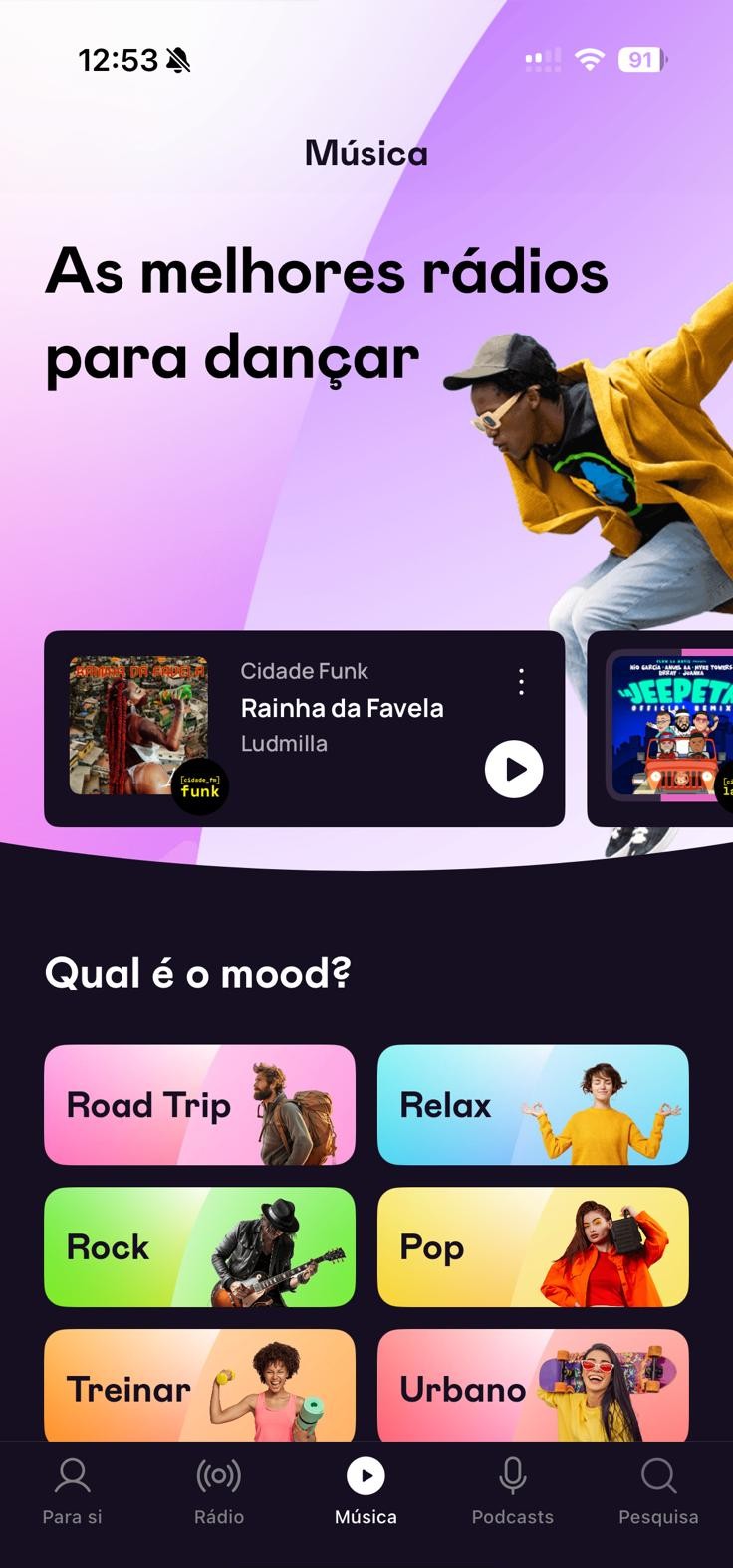Switch to the Pesquisa tab
Screen dimensions: 733x1568
pyautogui.click(x=658, y=1490)
